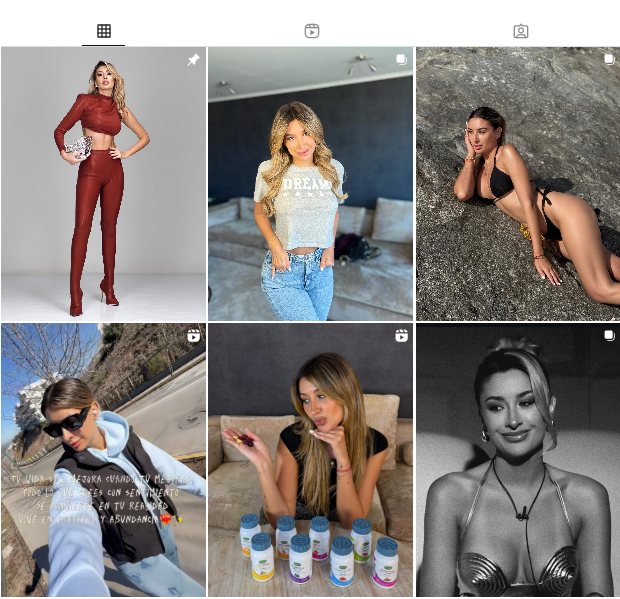Image resolution: width=620 pixels, height=599 pixels.
Task: Play the reel with supplement bottles
Action: pos(310,460)
